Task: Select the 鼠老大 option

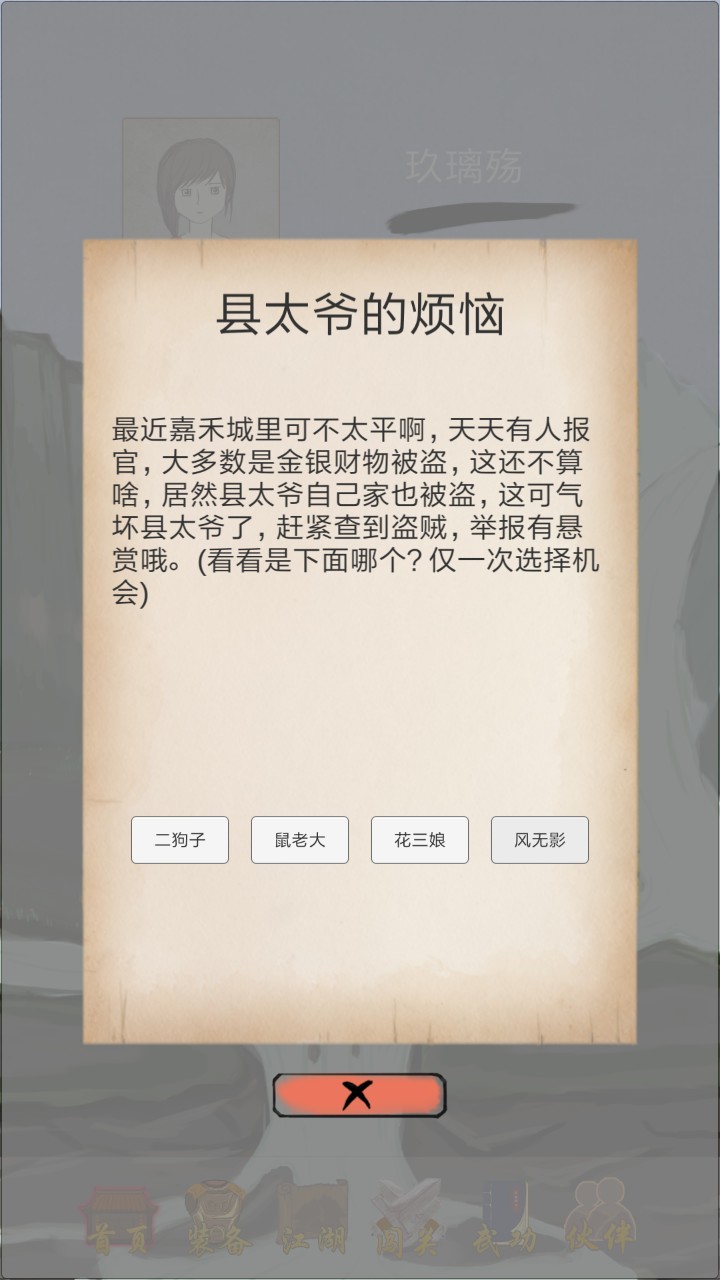Action: point(300,840)
